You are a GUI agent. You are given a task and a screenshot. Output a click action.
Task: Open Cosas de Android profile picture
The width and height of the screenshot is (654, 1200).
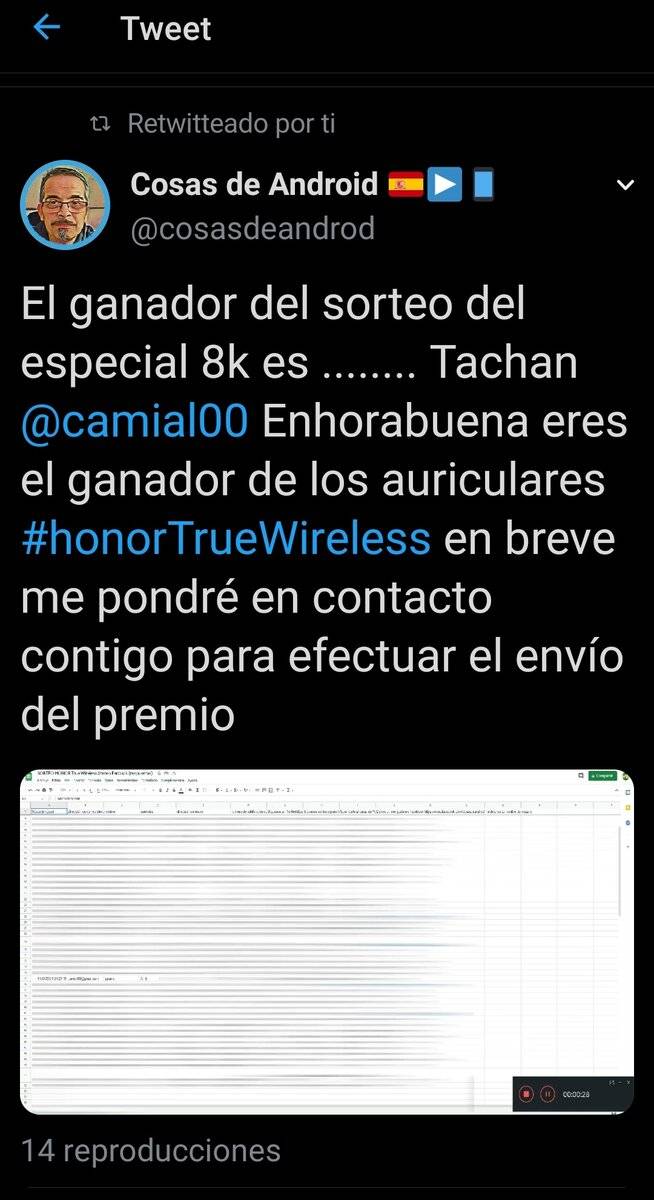(65, 204)
